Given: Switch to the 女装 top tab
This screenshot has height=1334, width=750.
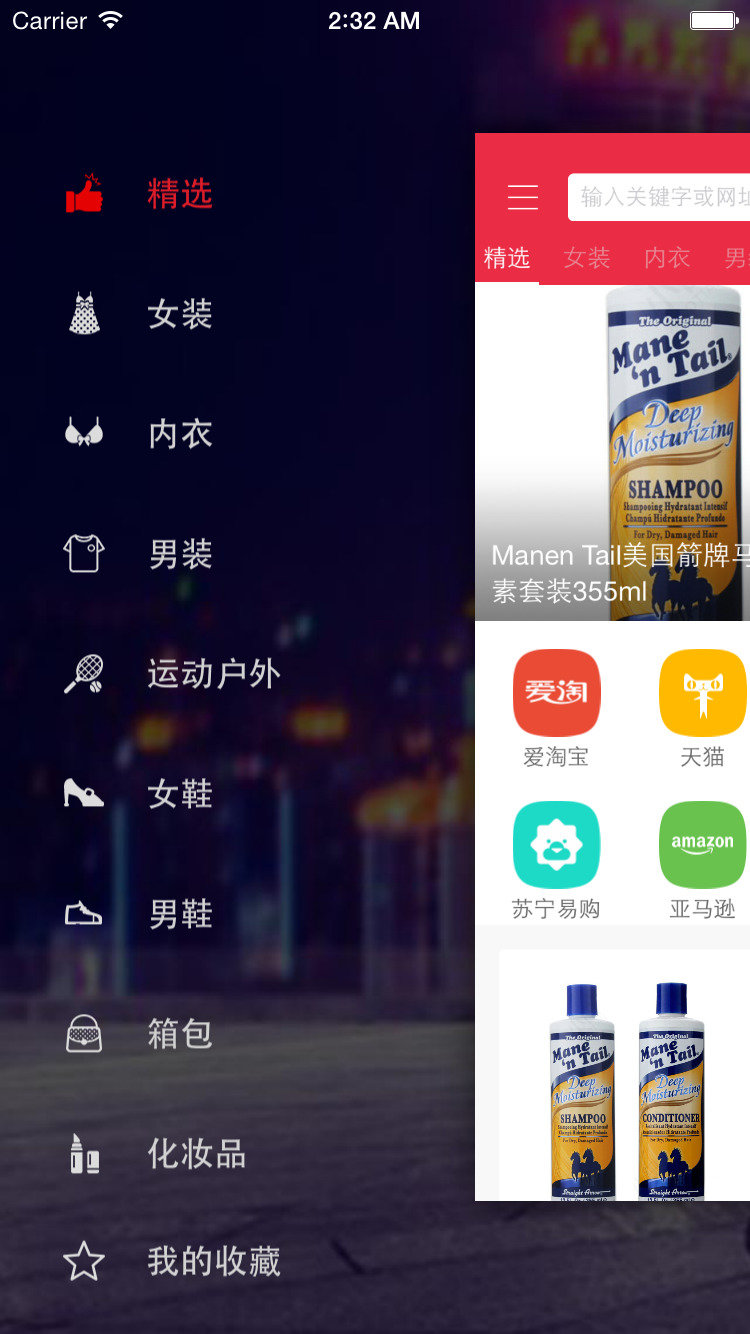Looking at the screenshot, I should (587, 258).
